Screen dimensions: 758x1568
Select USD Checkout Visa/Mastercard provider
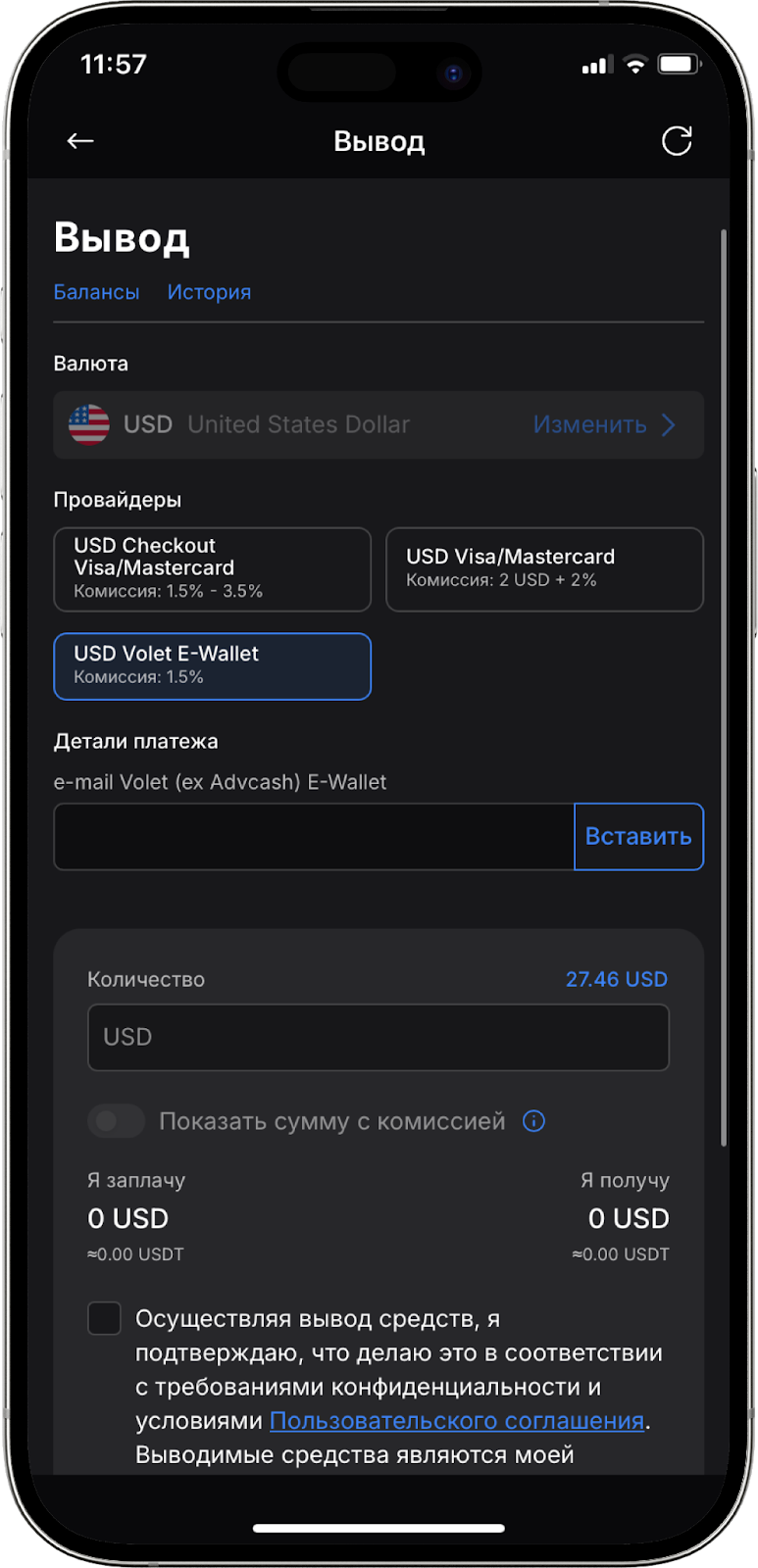coord(212,568)
